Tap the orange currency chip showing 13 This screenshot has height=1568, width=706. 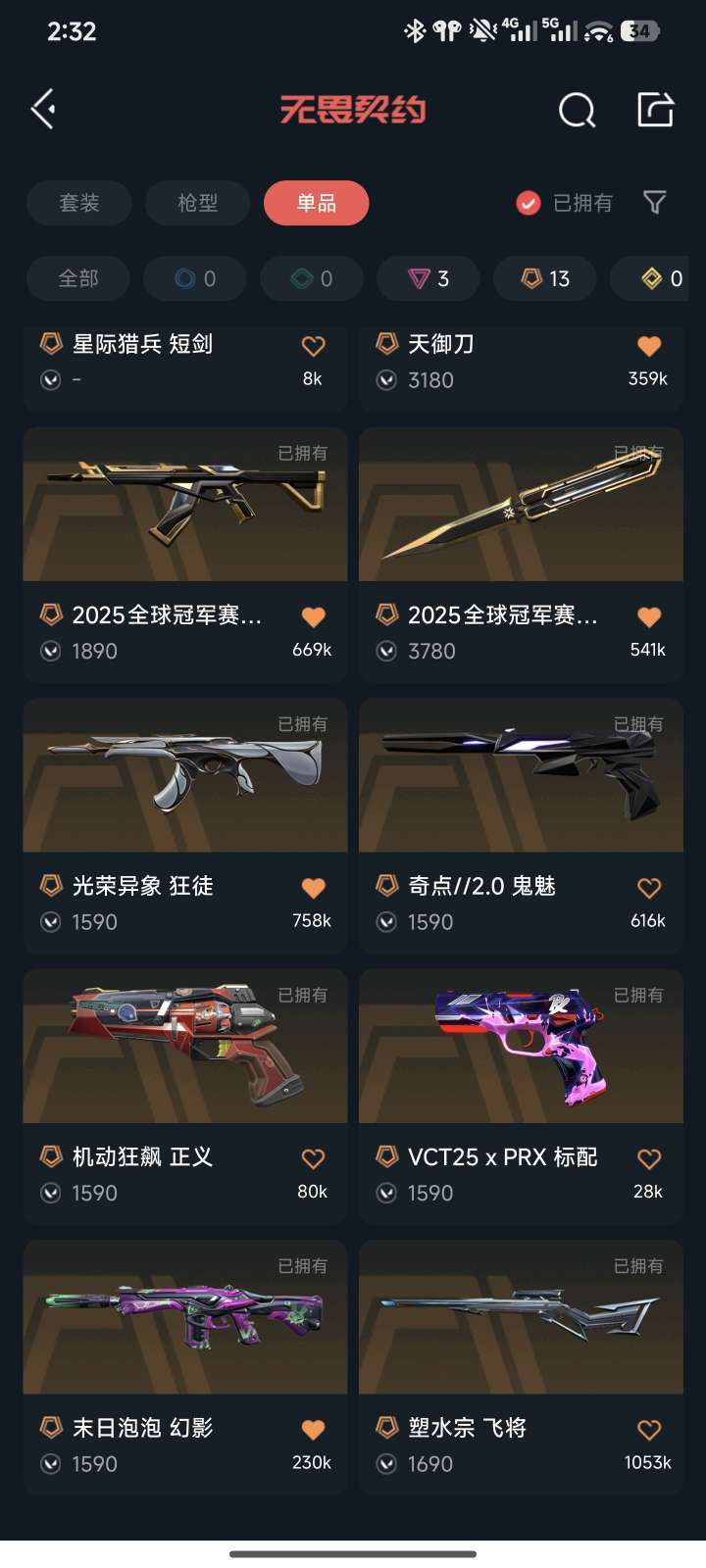point(544,278)
